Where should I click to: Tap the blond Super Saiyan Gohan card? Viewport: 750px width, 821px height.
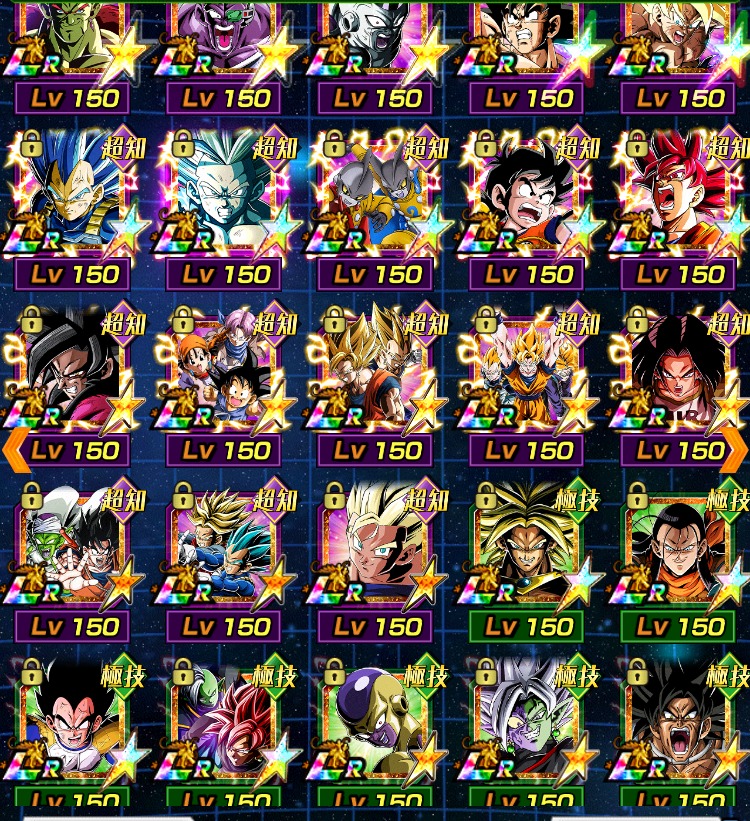coord(376,552)
